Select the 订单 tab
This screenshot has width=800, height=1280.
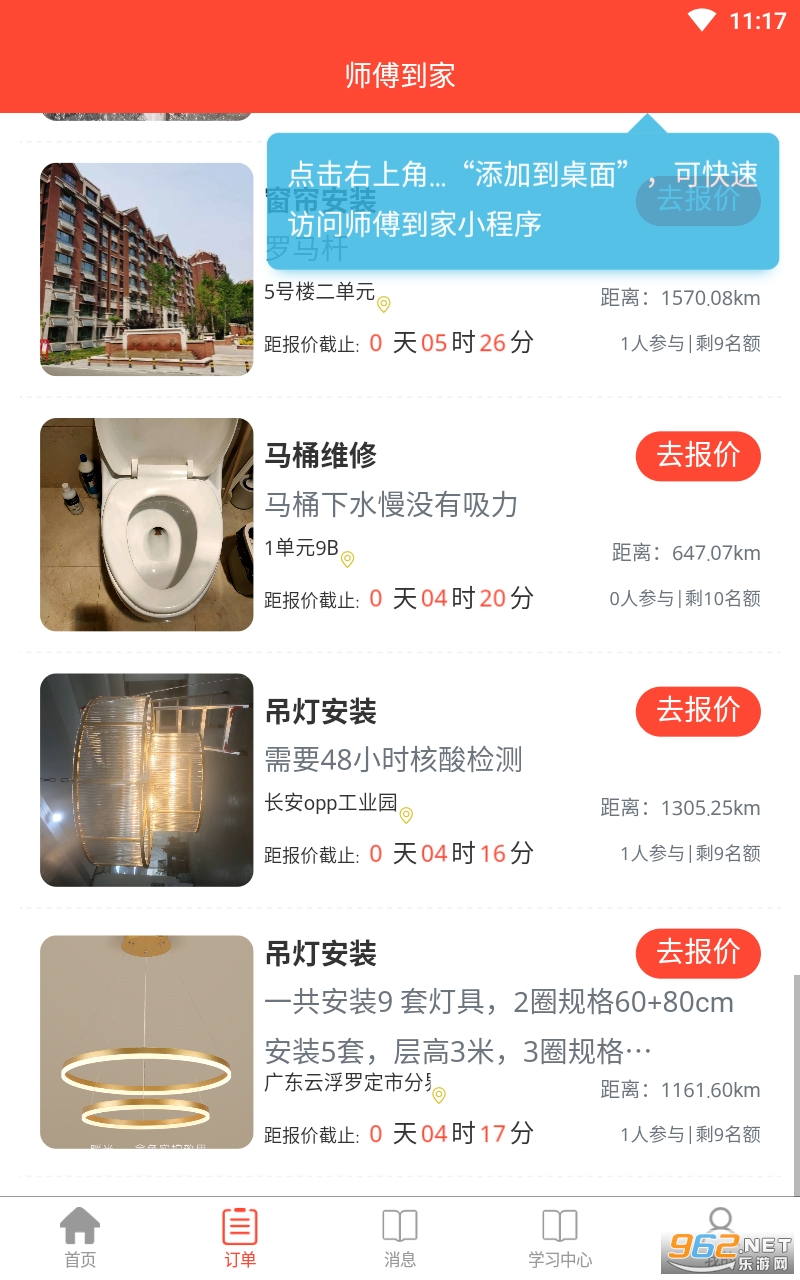[240, 1237]
